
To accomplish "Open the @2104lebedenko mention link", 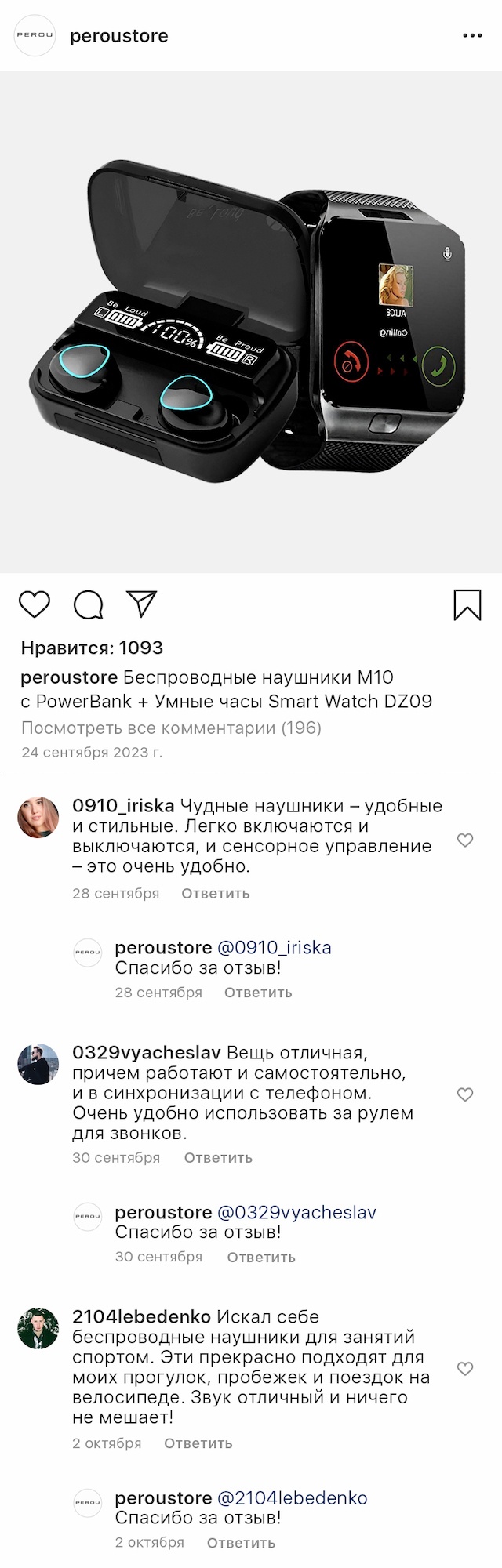I will (x=293, y=1498).
